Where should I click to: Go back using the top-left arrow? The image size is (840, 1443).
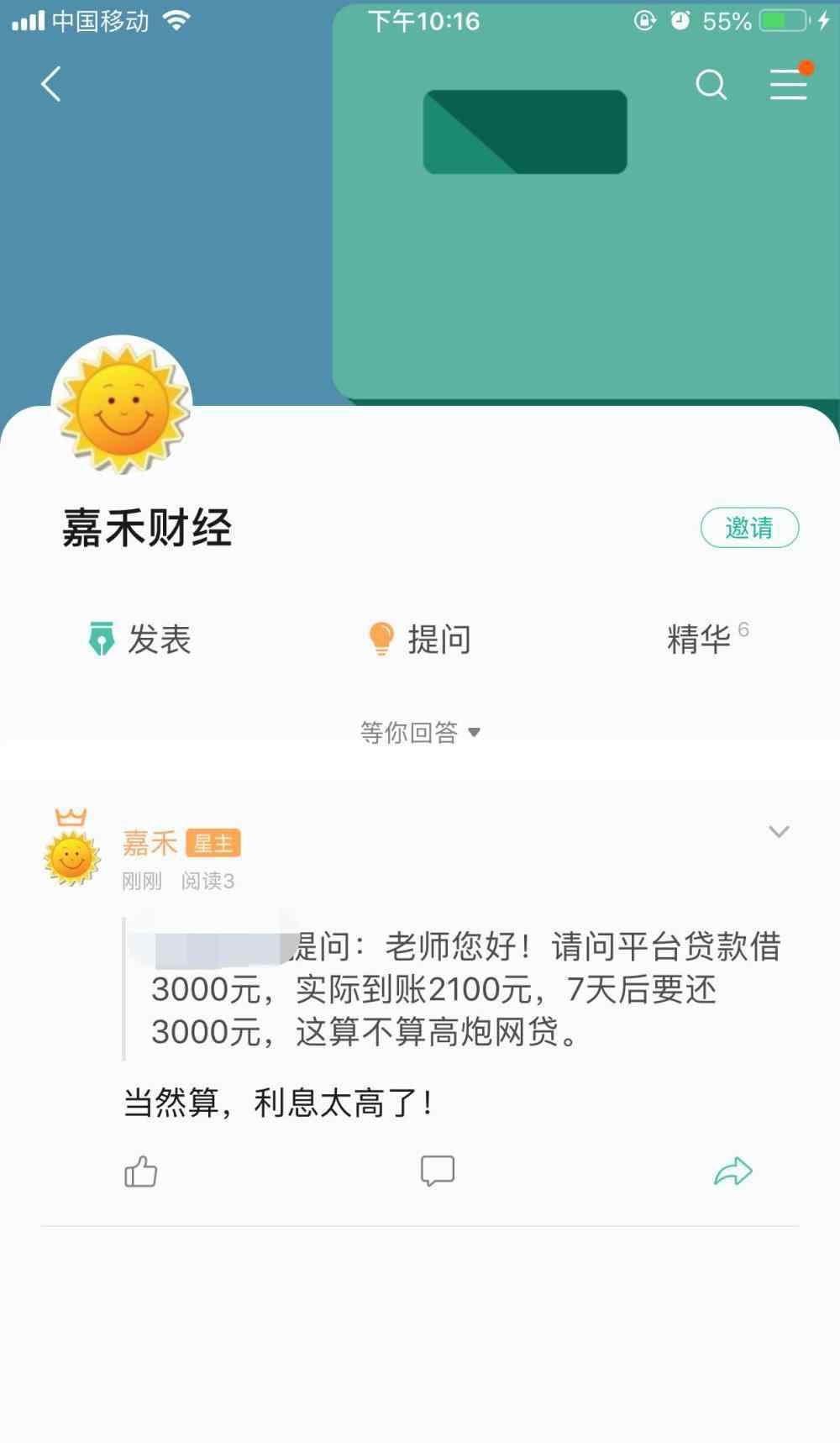click(x=51, y=84)
